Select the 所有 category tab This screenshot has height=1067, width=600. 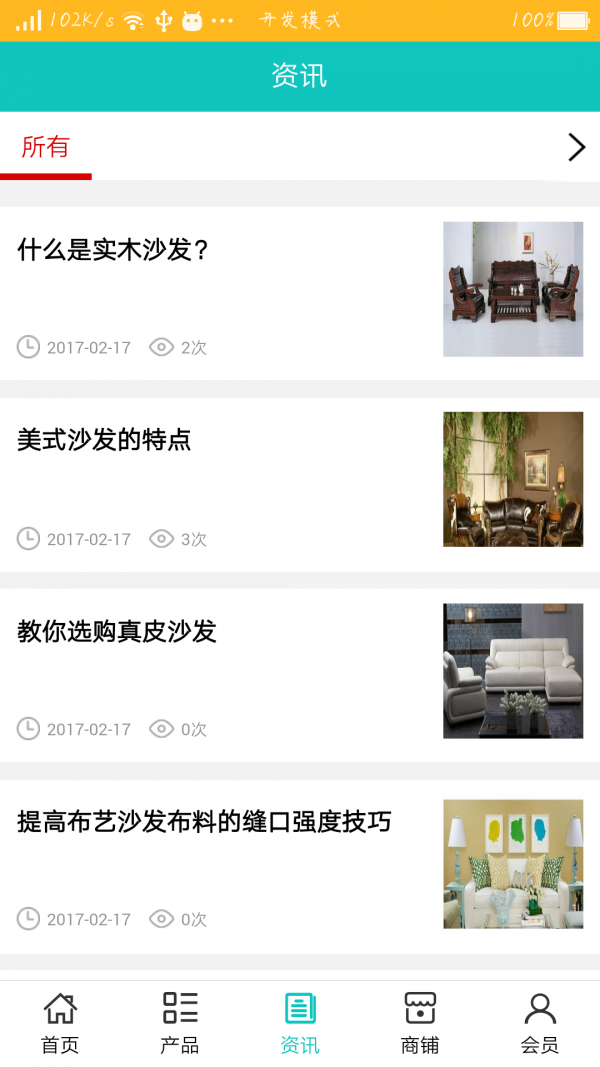(x=46, y=147)
